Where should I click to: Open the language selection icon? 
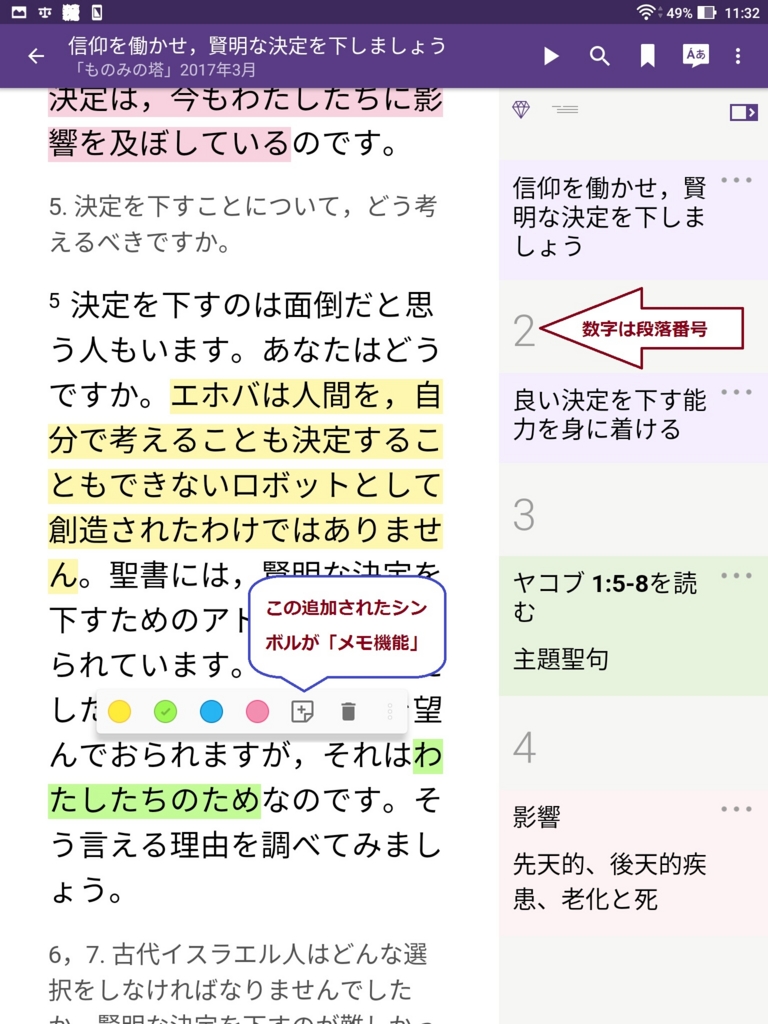(x=695, y=55)
